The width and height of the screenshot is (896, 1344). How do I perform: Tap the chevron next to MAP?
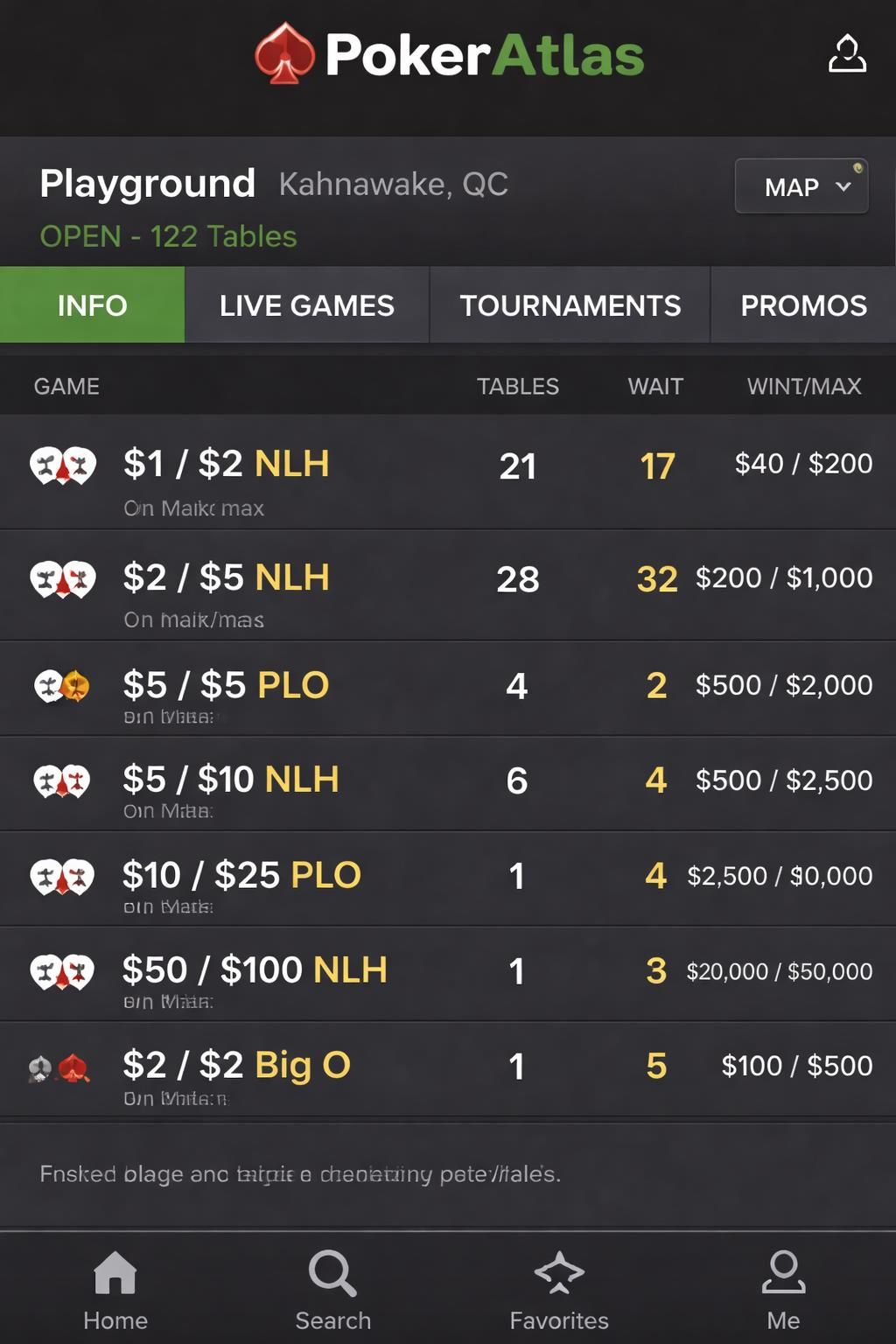click(843, 186)
